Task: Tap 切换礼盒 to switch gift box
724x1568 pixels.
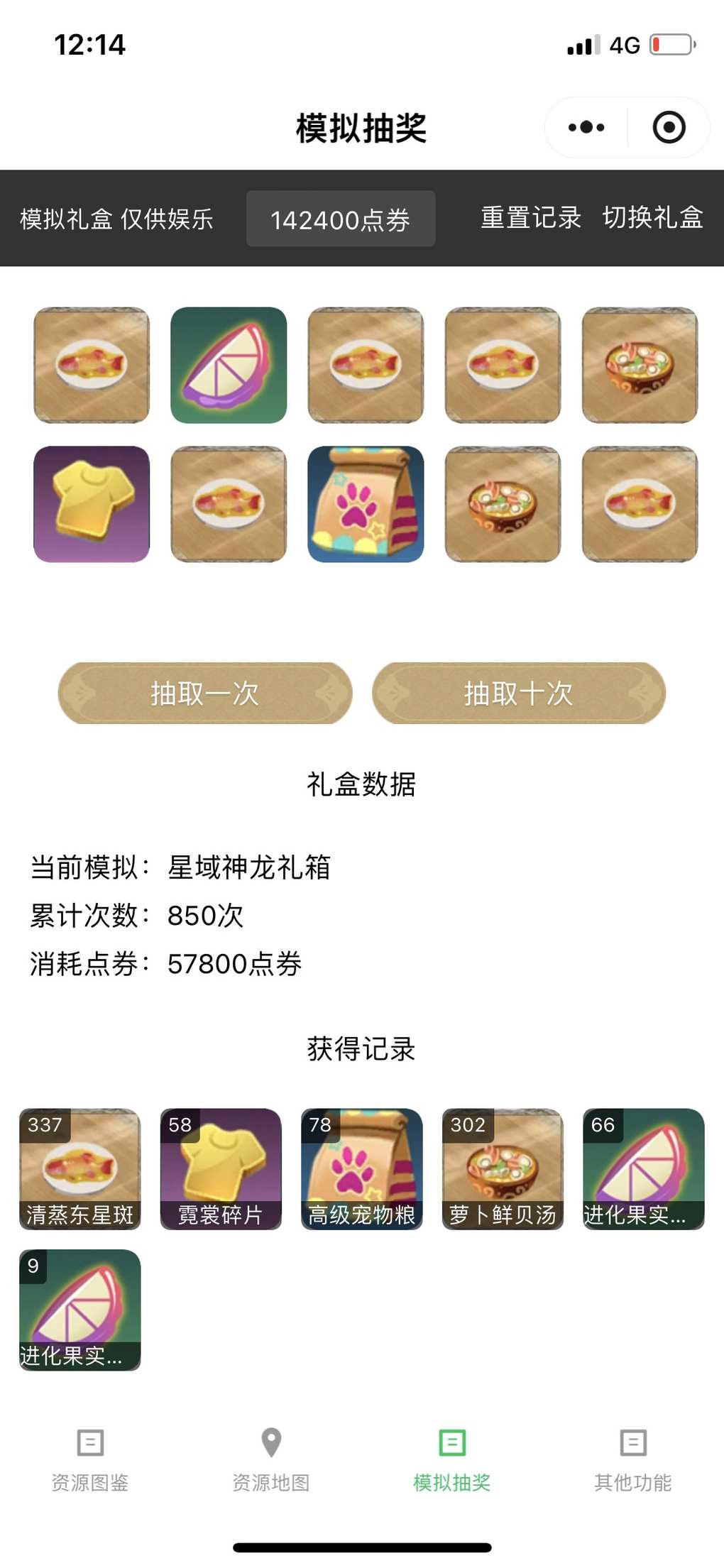Action: point(652,218)
